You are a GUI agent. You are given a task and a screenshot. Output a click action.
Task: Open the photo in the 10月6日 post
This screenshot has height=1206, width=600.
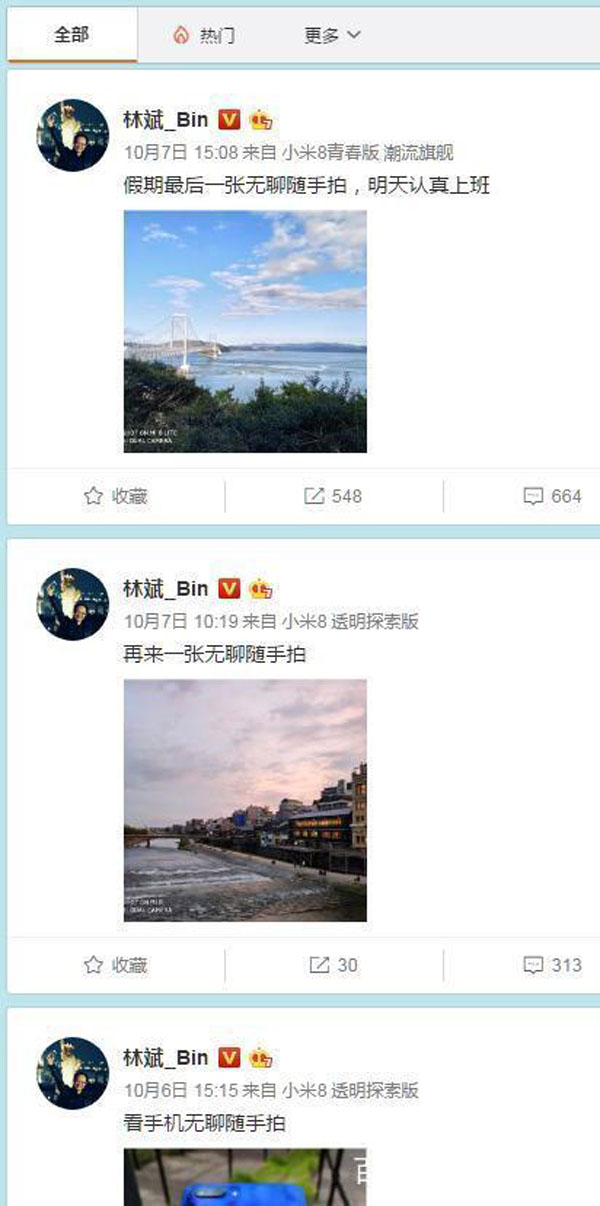pos(245,1177)
